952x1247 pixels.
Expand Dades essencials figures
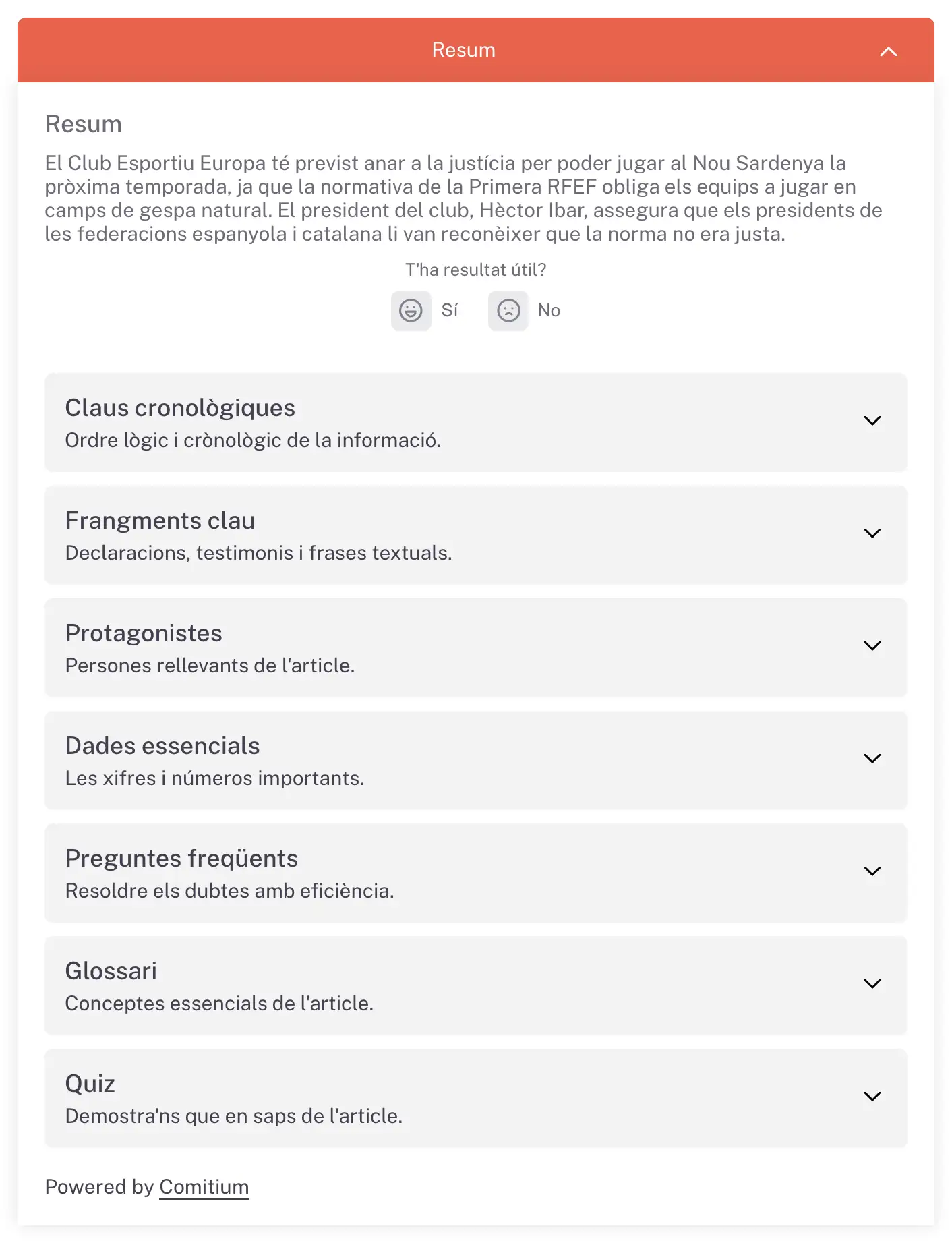point(872,759)
